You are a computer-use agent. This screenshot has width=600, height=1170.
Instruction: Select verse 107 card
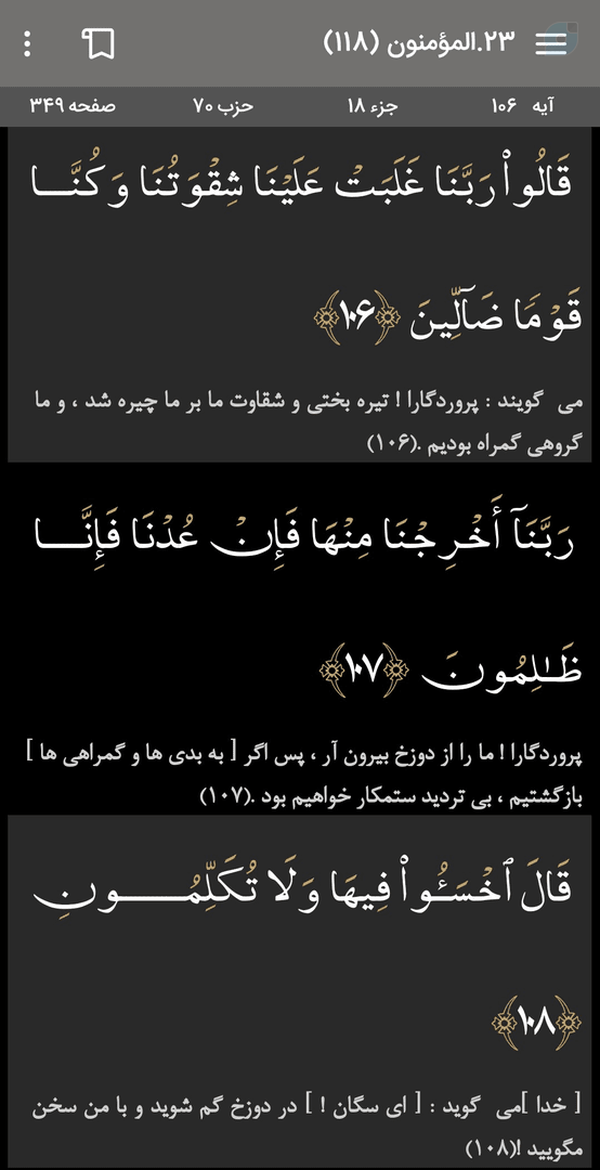[x=300, y=639]
